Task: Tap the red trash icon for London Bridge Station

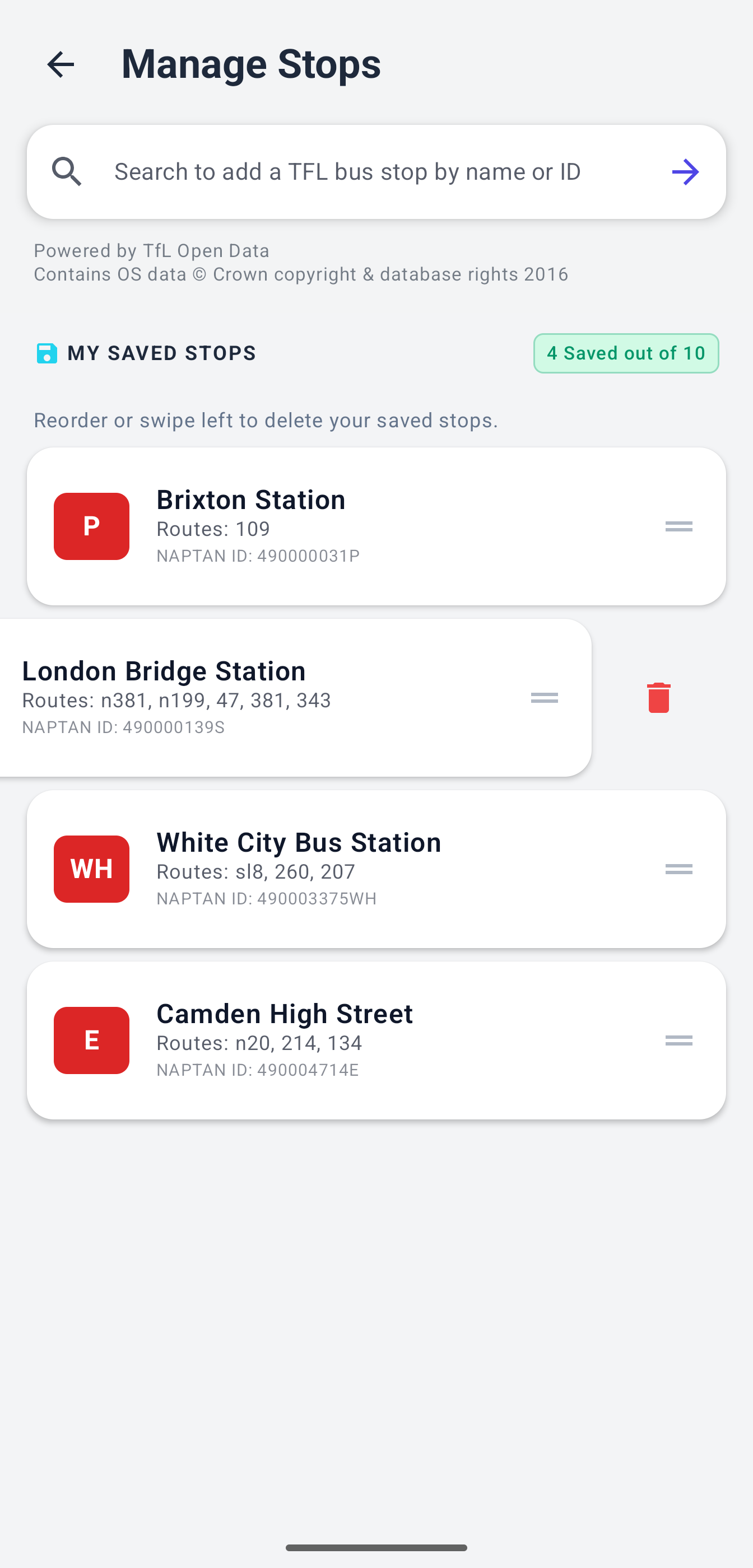Action: tap(658, 698)
